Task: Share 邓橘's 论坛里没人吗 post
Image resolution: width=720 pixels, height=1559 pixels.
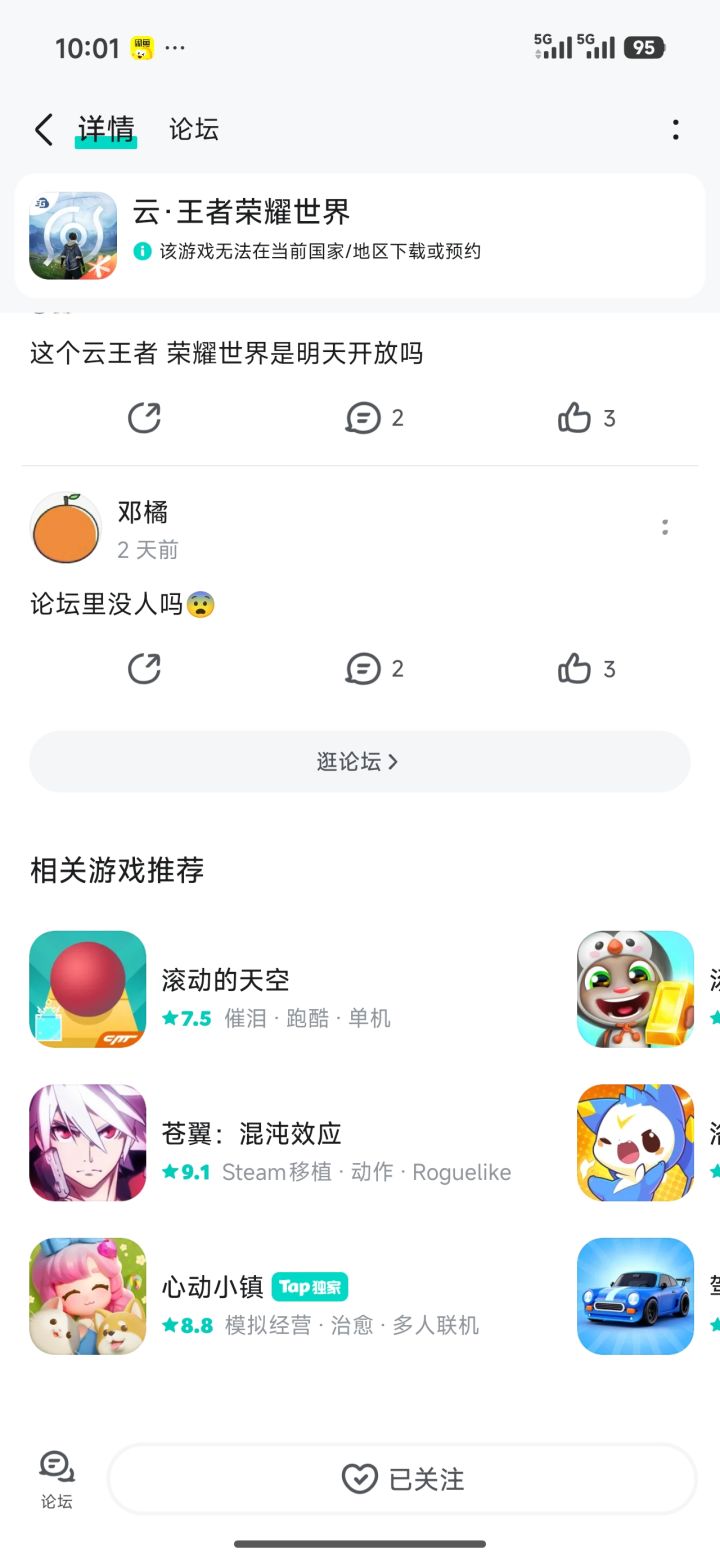Action: click(x=144, y=669)
